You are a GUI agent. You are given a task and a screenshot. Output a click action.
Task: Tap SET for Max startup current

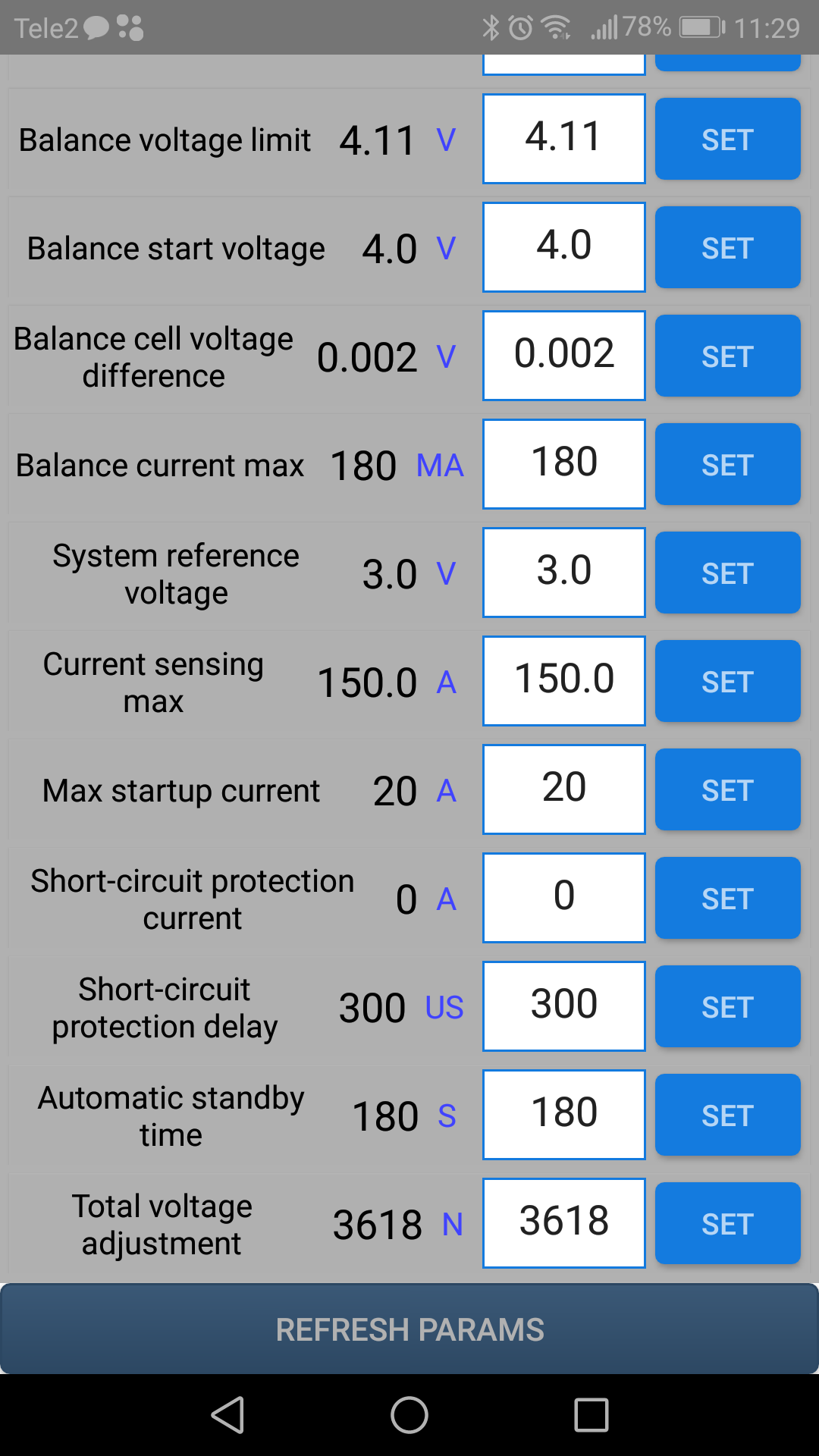(727, 790)
